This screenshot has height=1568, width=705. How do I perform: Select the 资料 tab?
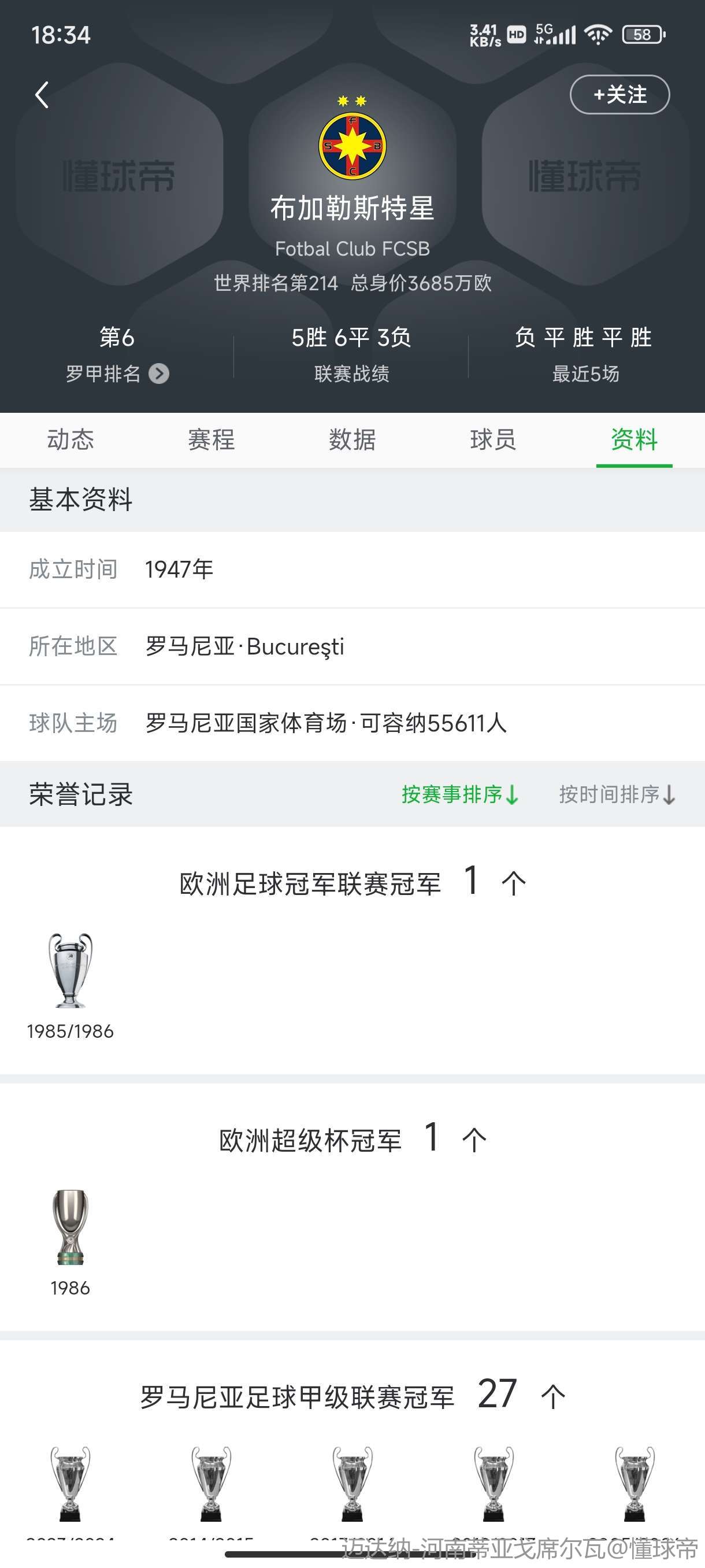(634, 439)
